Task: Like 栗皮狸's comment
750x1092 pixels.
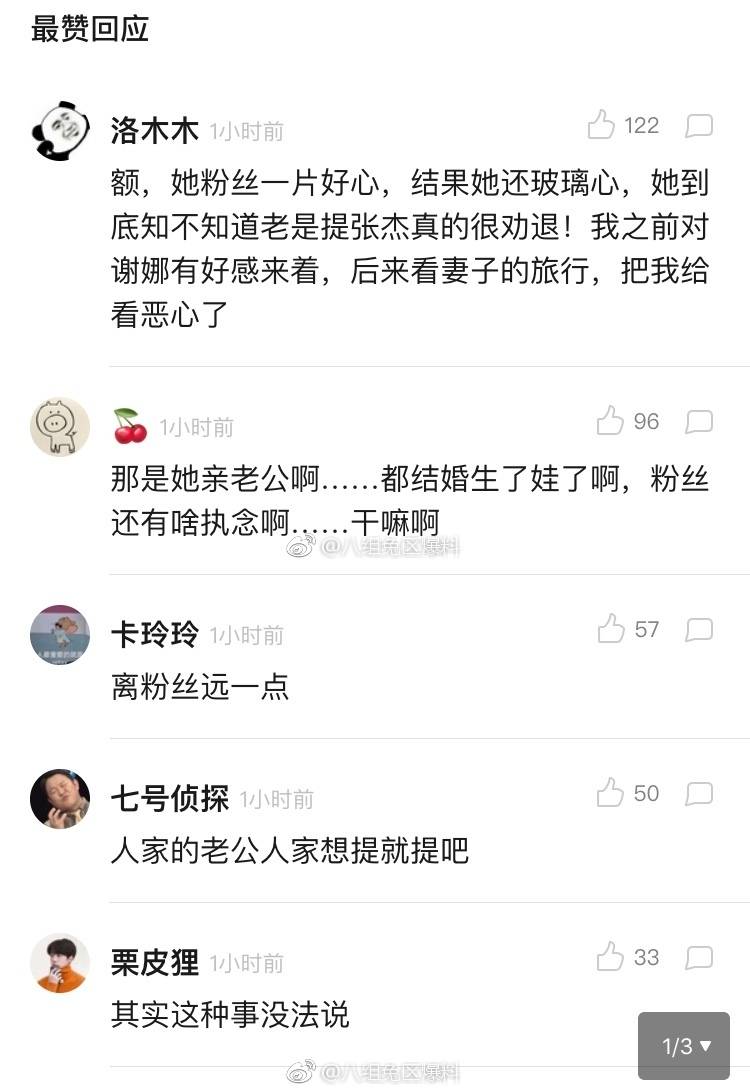Action: [610, 957]
